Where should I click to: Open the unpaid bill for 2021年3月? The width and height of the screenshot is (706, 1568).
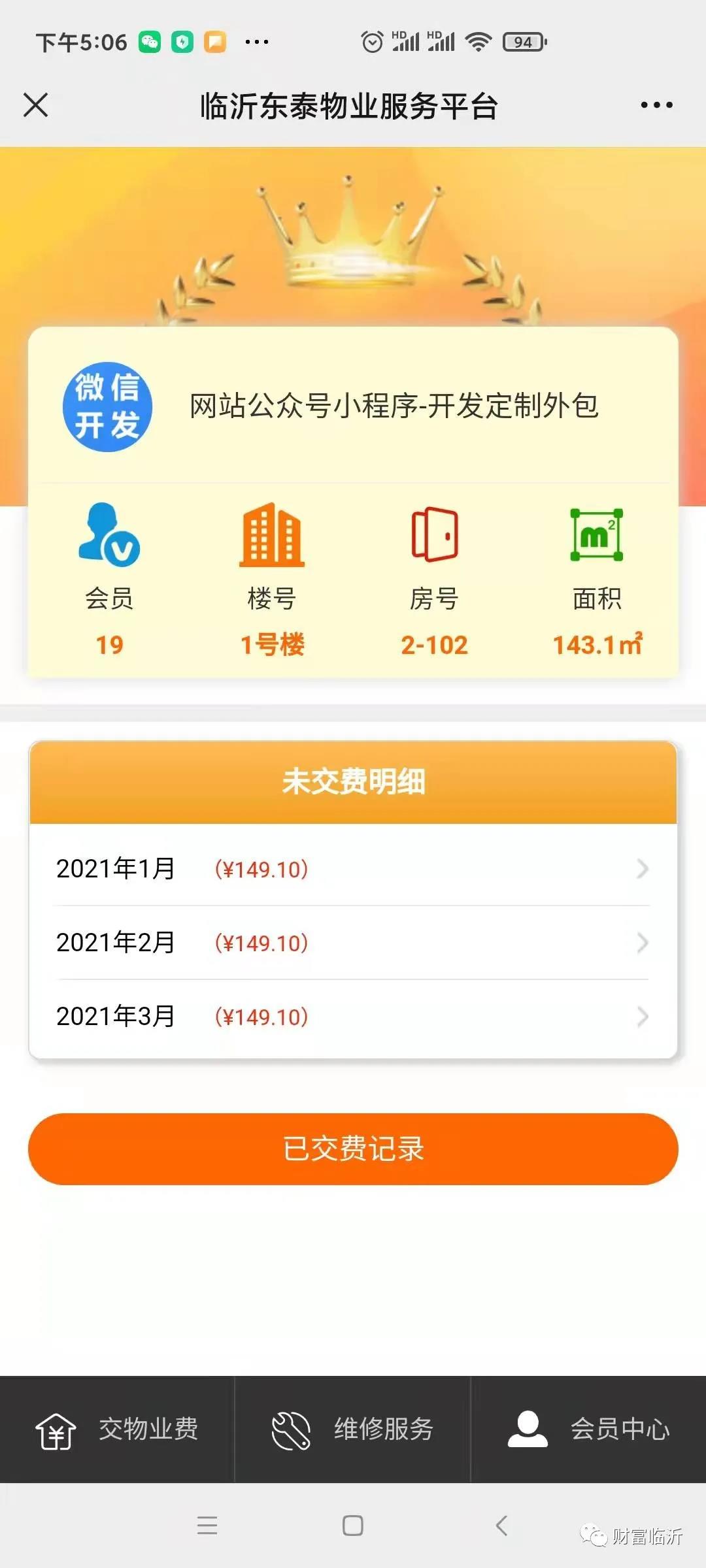[353, 1017]
